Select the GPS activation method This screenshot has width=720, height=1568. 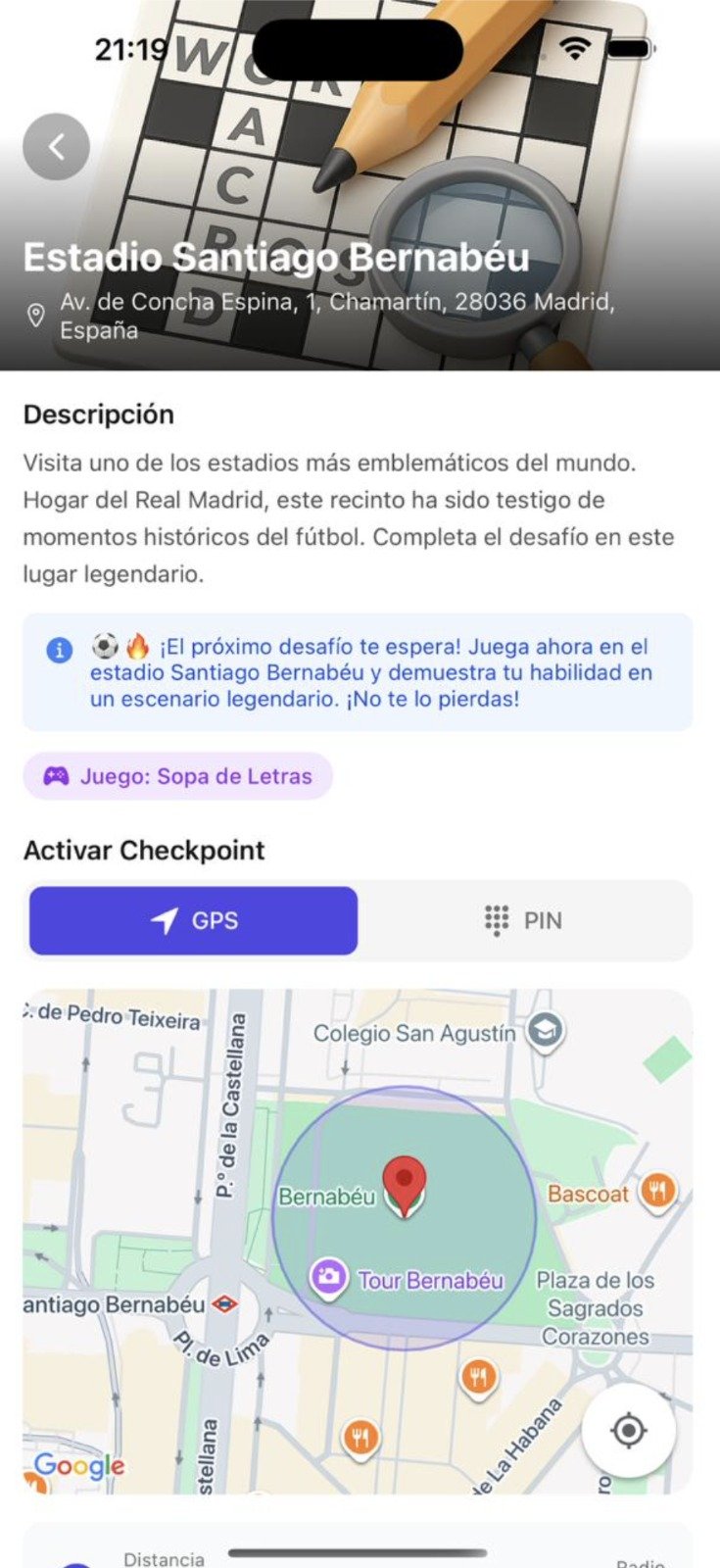click(193, 920)
